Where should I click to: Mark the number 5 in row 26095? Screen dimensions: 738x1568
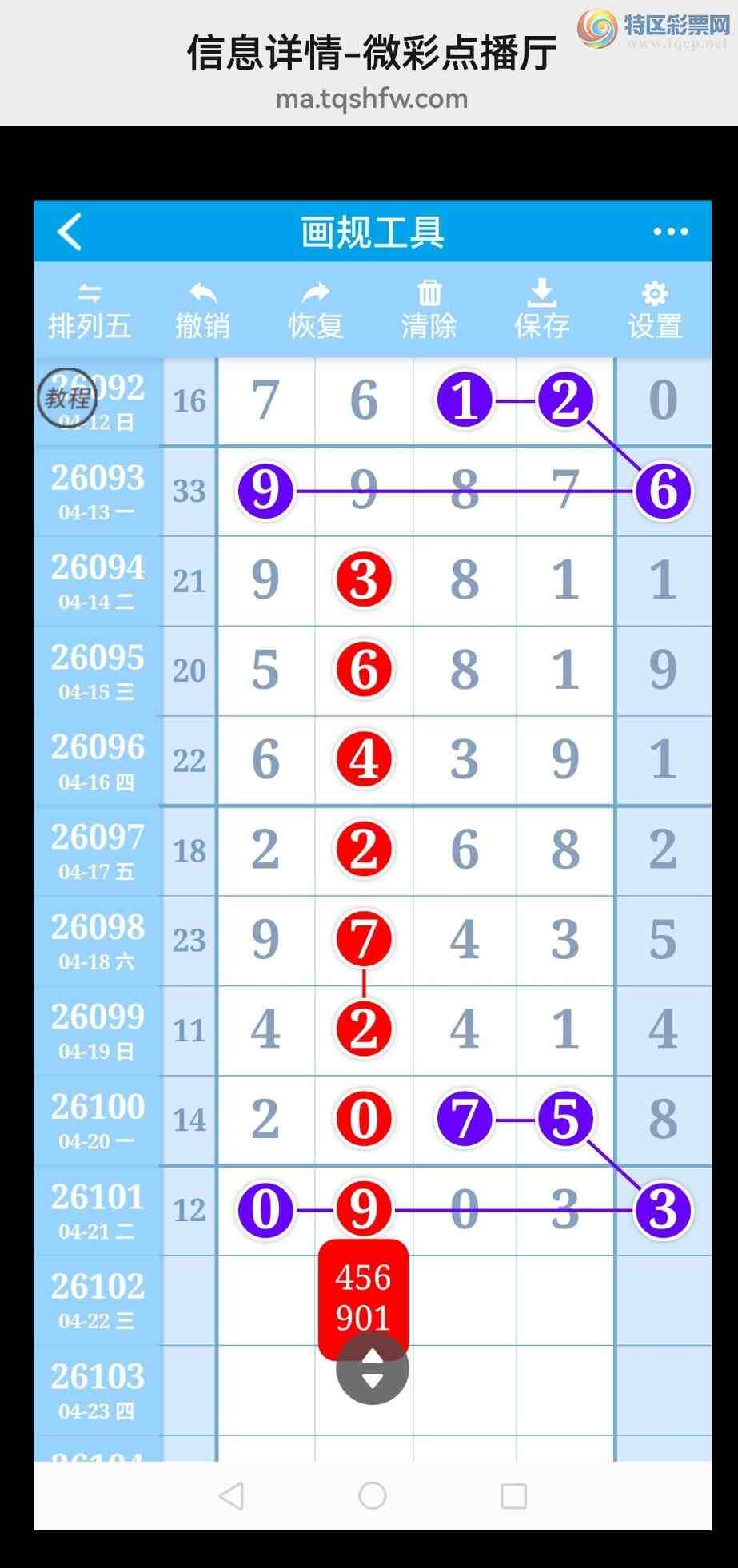point(265,670)
